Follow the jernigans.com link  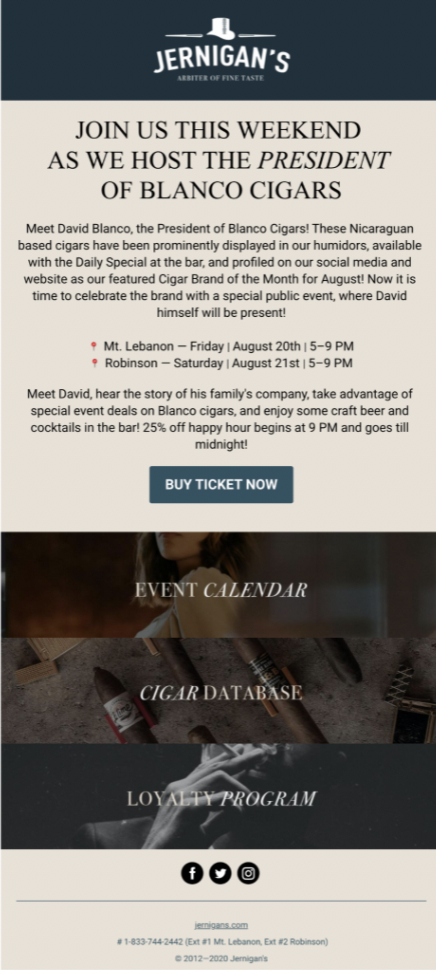(x=221, y=926)
